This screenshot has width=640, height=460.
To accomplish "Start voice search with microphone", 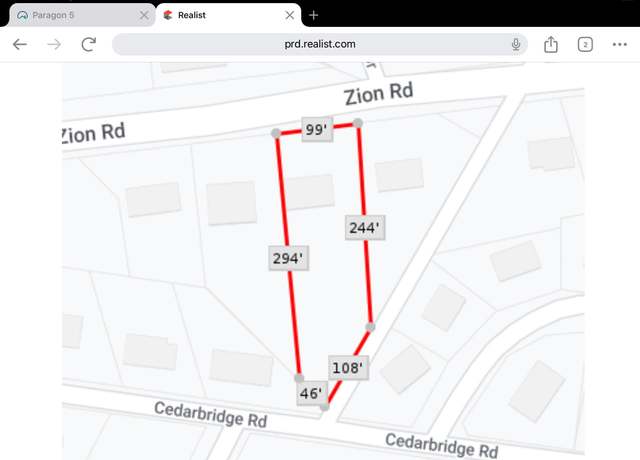I will tap(516, 44).
